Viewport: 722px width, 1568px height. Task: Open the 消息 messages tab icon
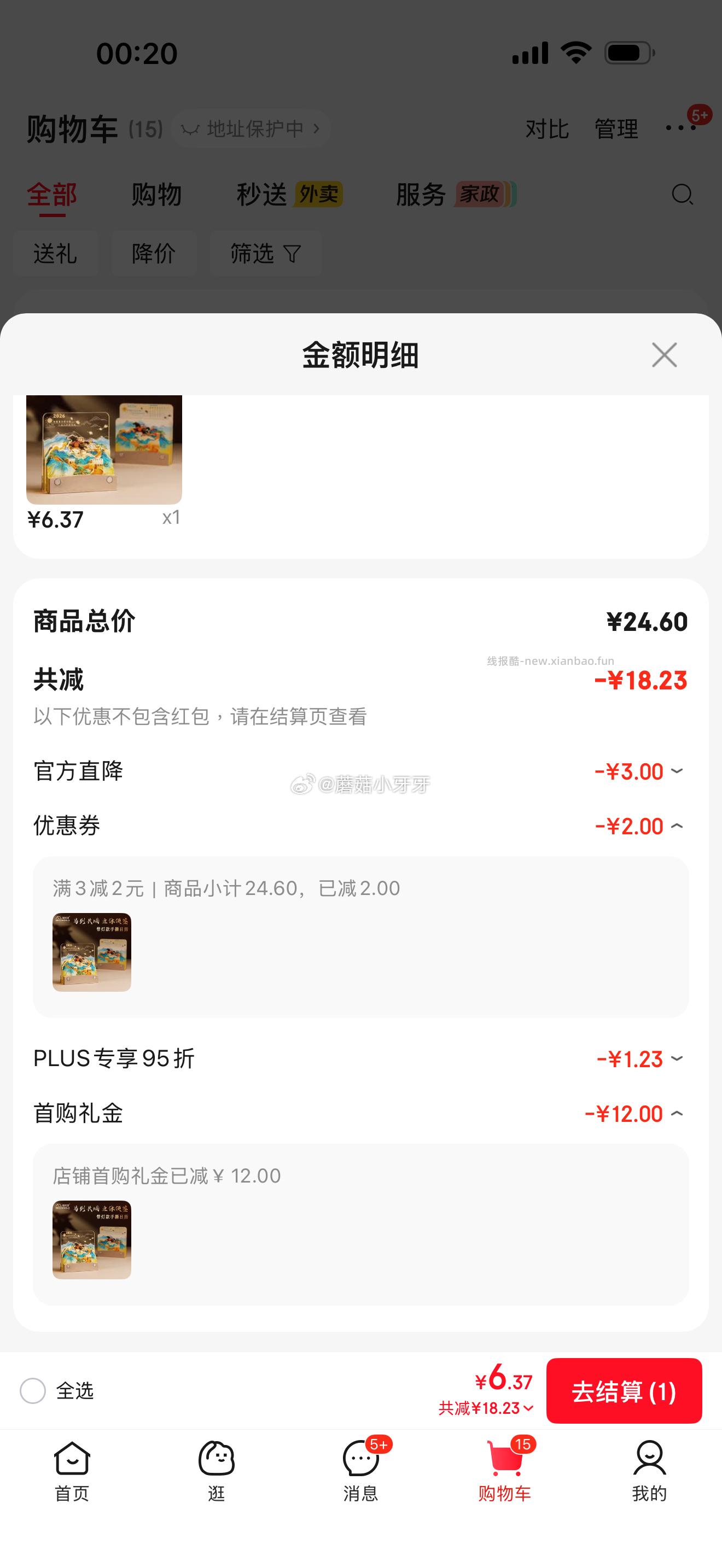(x=360, y=1469)
